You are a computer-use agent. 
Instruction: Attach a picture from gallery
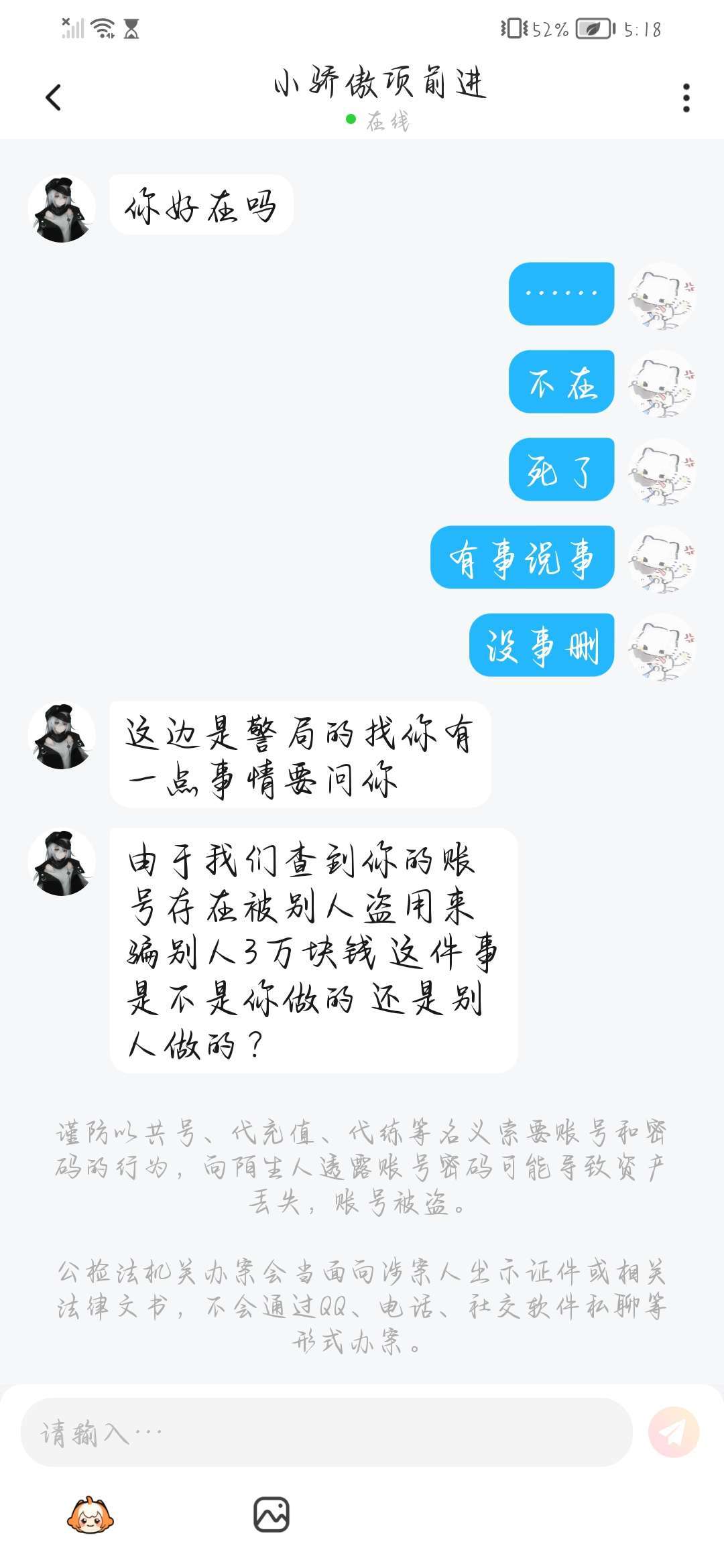pos(271,1514)
